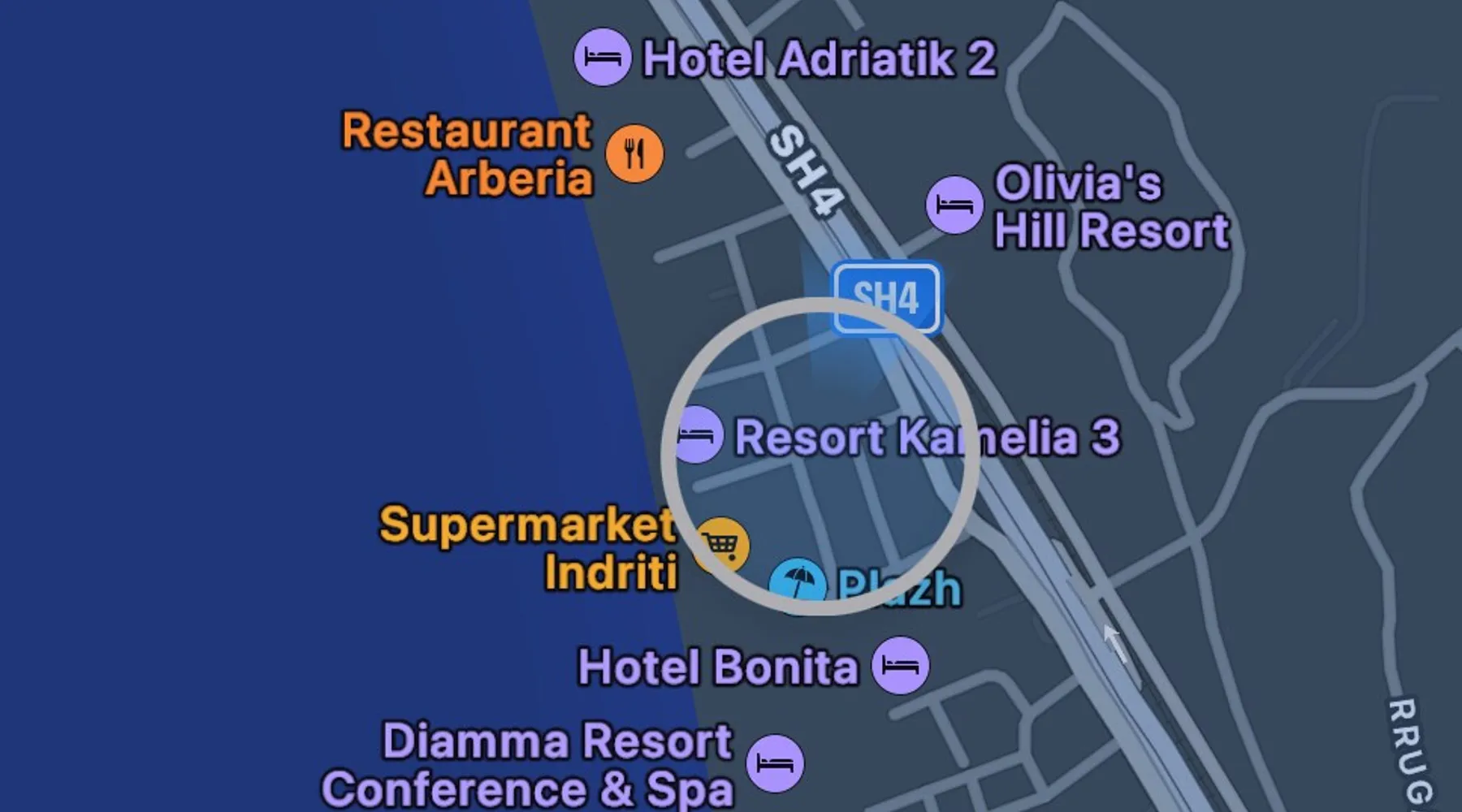The width and height of the screenshot is (1462, 812).
Task: Open the Resort Kamelia 3 place marker
Action: click(697, 435)
